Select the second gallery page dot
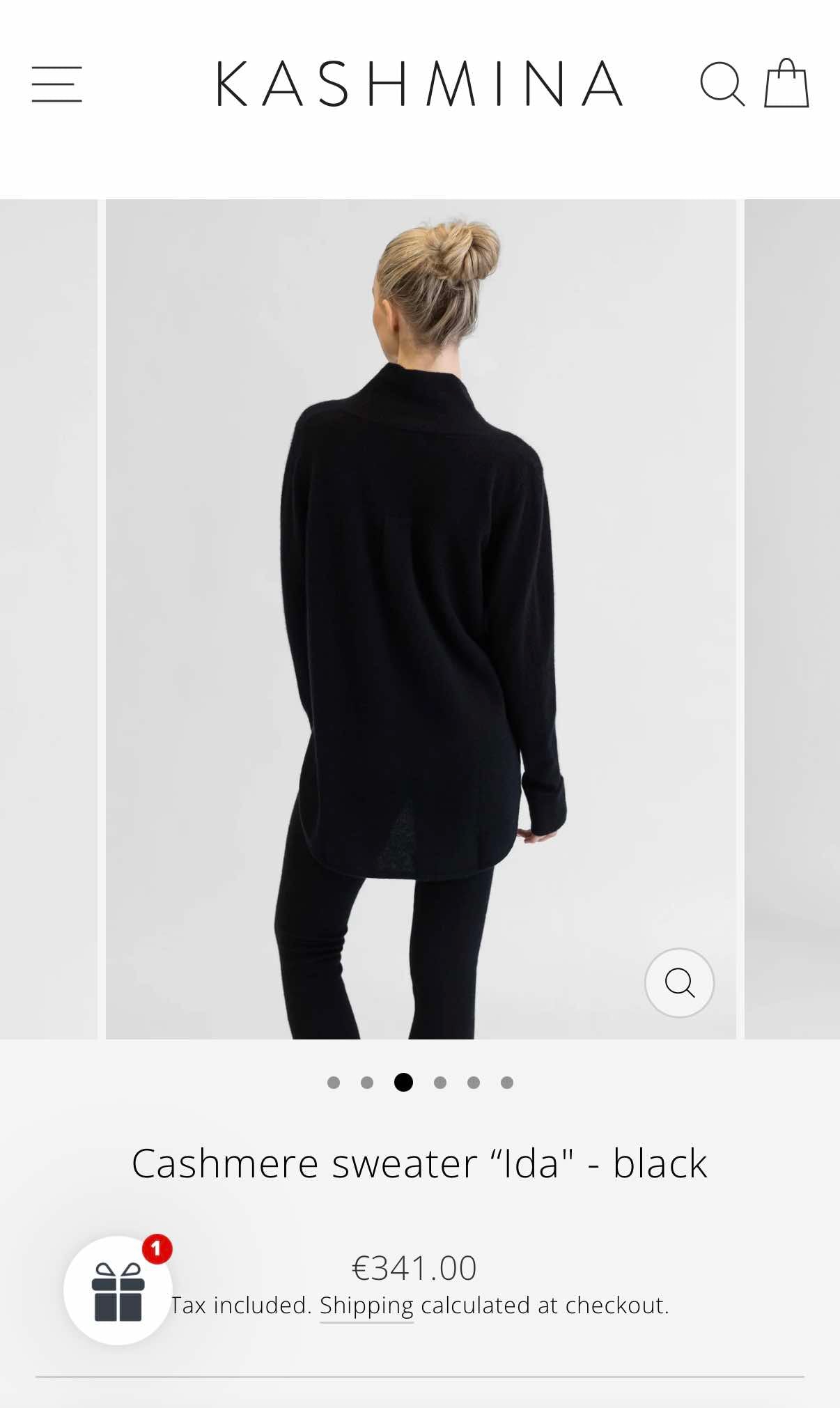The width and height of the screenshot is (840, 1408). pos(367,1083)
